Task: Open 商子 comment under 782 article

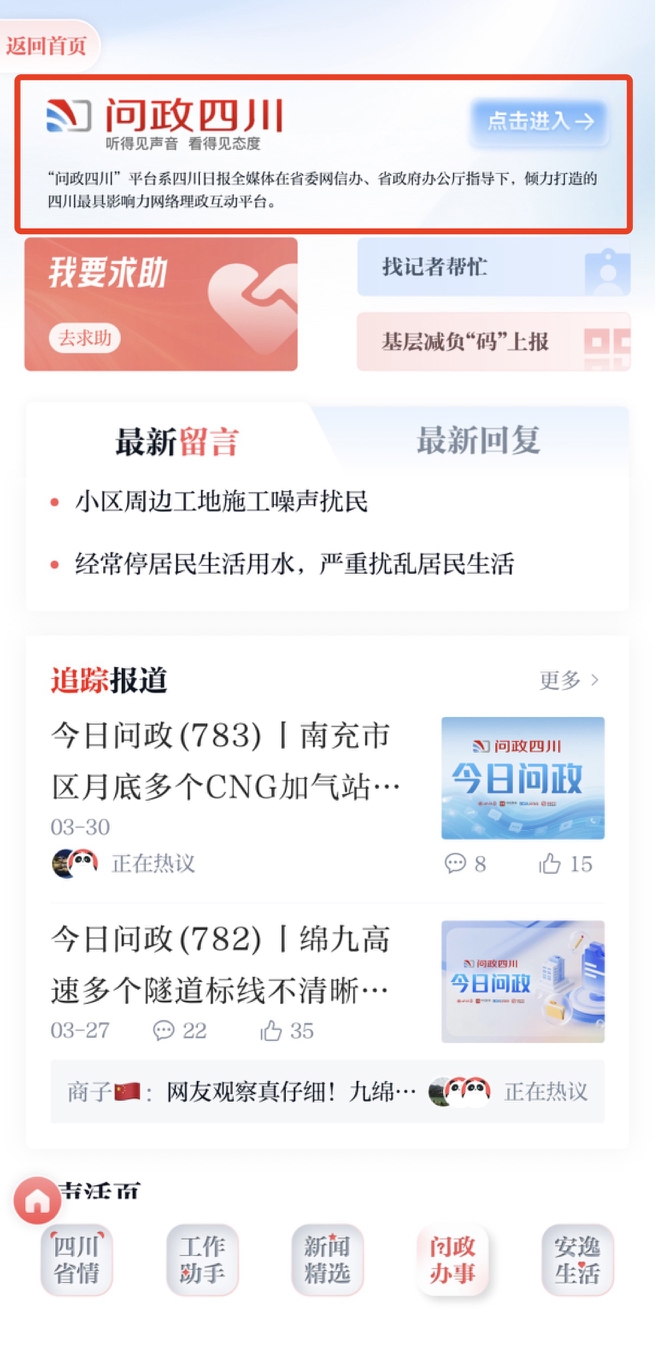Action: point(240,1091)
